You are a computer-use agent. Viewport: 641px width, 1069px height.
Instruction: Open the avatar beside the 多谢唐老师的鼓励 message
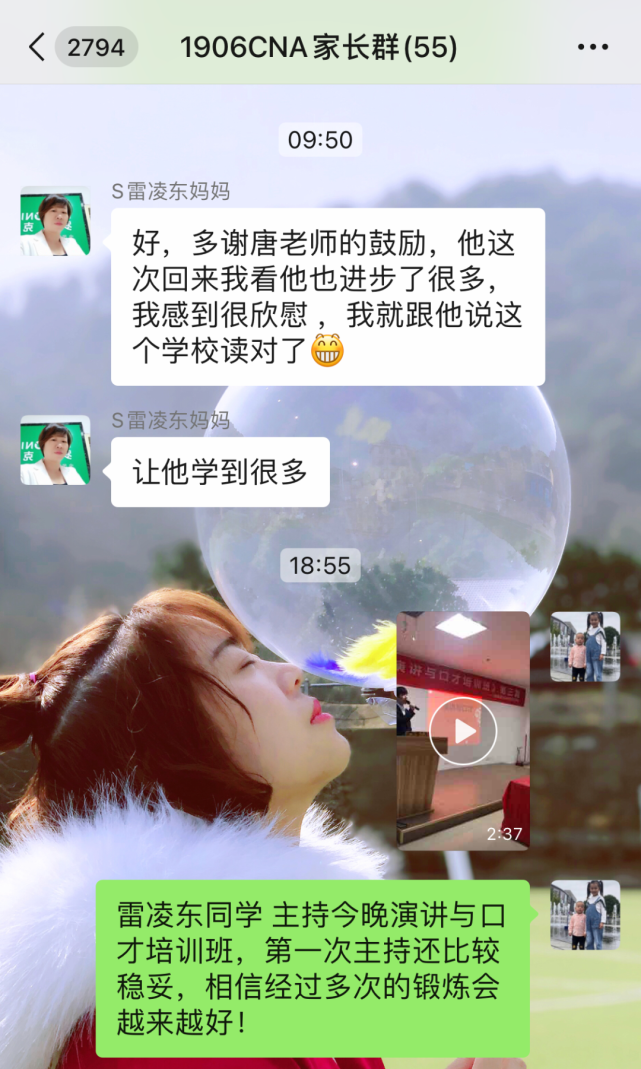coord(55,221)
